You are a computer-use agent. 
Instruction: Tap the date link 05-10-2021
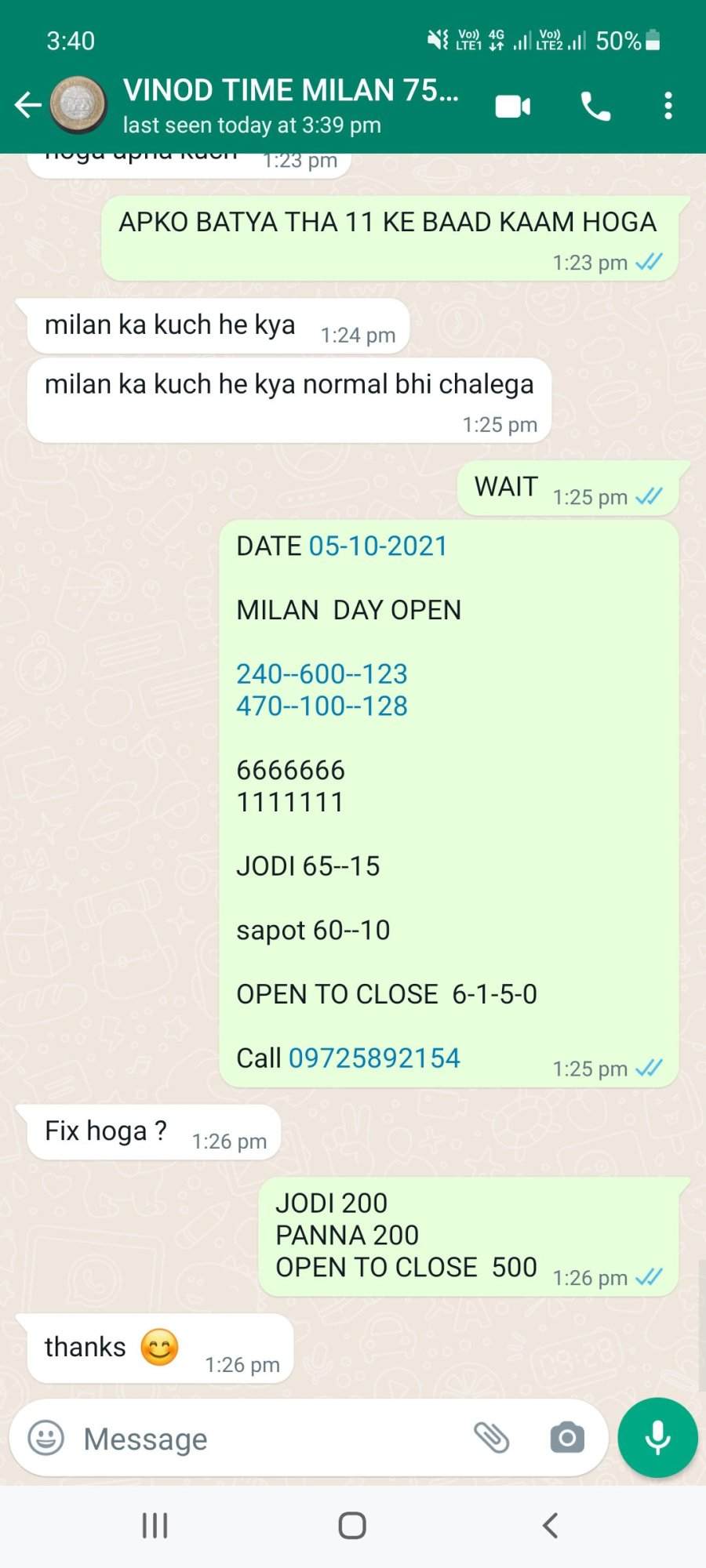coord(378,546)
